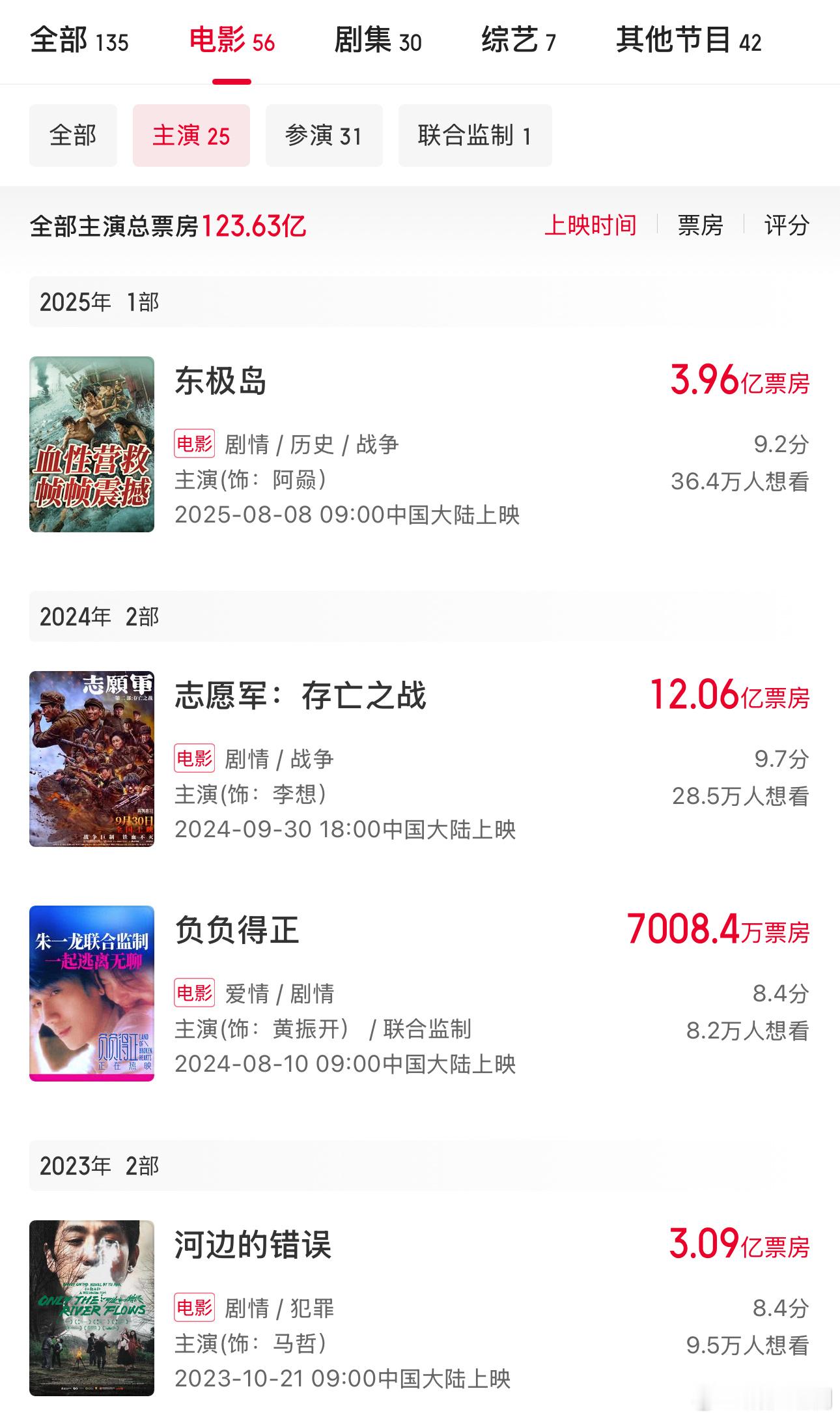This screenshot has height=1419, width=840.
Task: Sort movies by 评分
Action: [787, 225]
